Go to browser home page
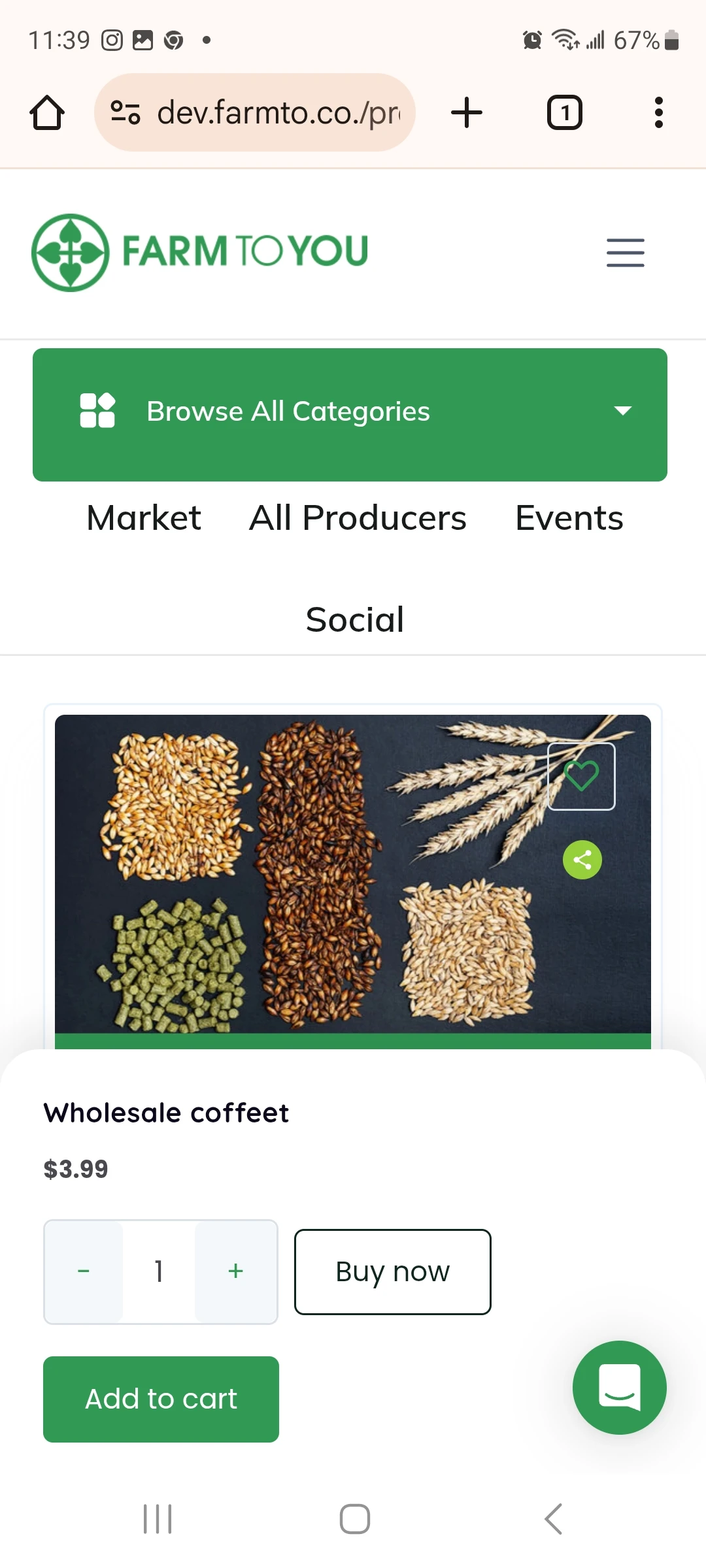The image size is (706, 1568). tap(47, 112)
